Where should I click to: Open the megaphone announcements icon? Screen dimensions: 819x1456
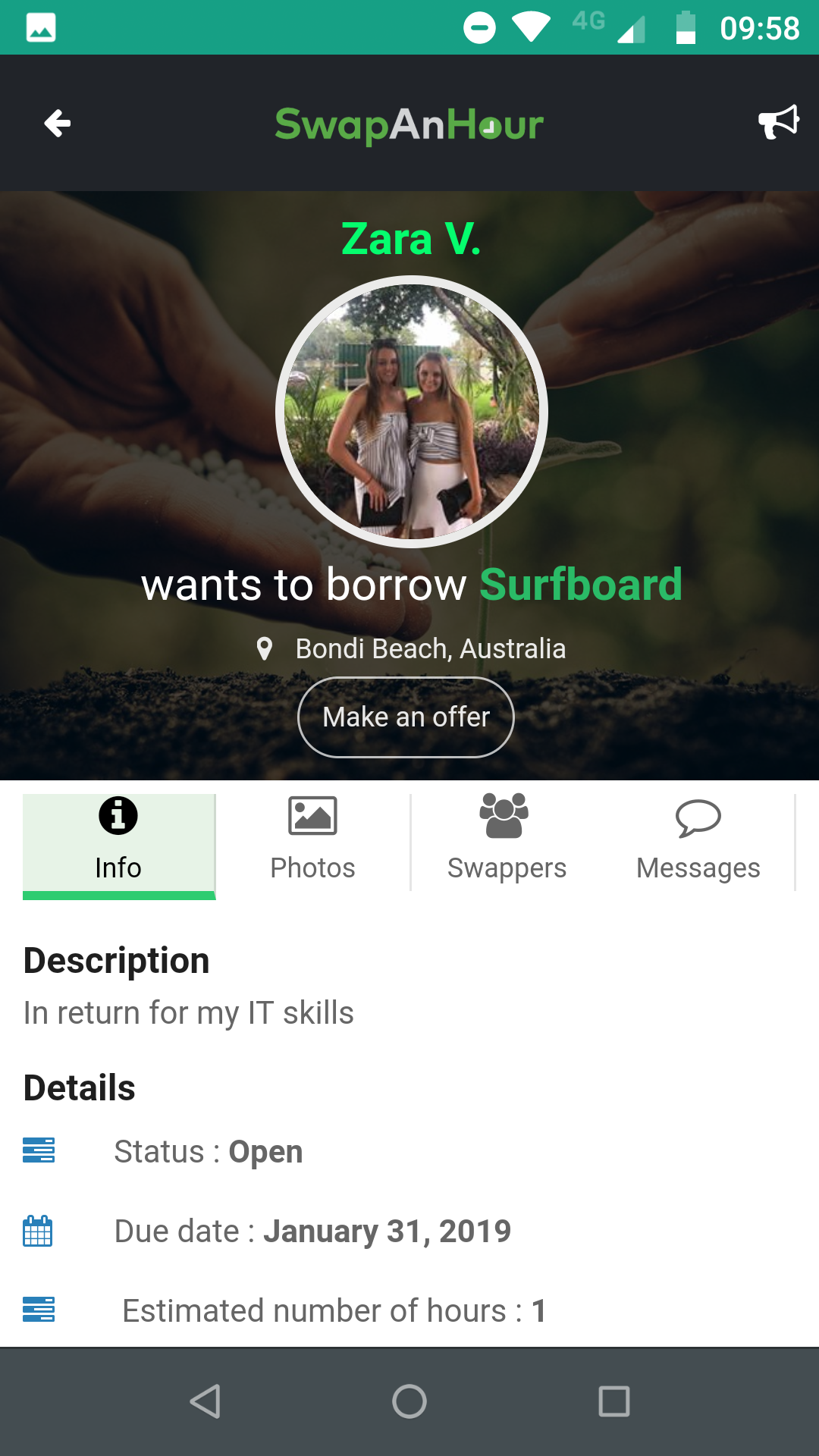[x=778, y=122]
